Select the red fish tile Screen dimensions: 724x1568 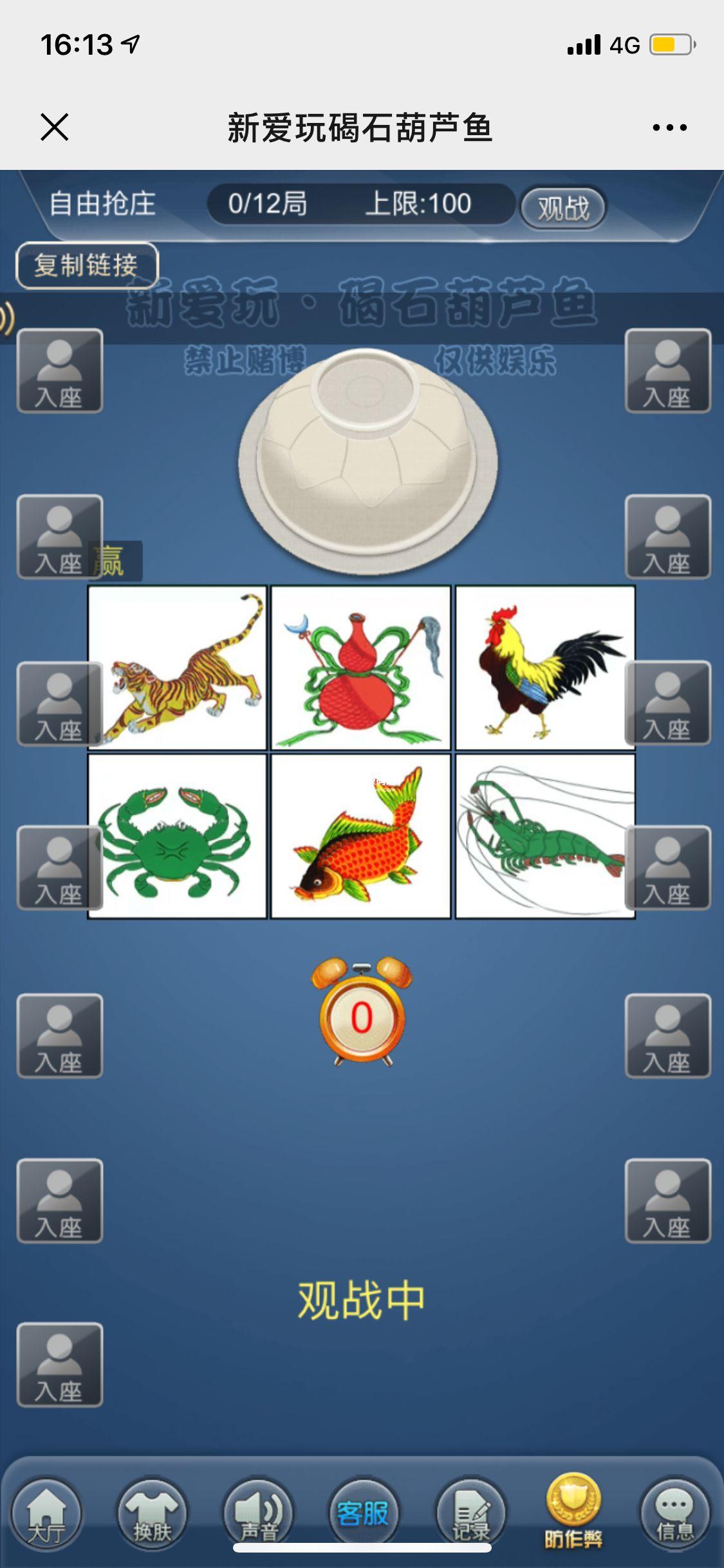361,836
